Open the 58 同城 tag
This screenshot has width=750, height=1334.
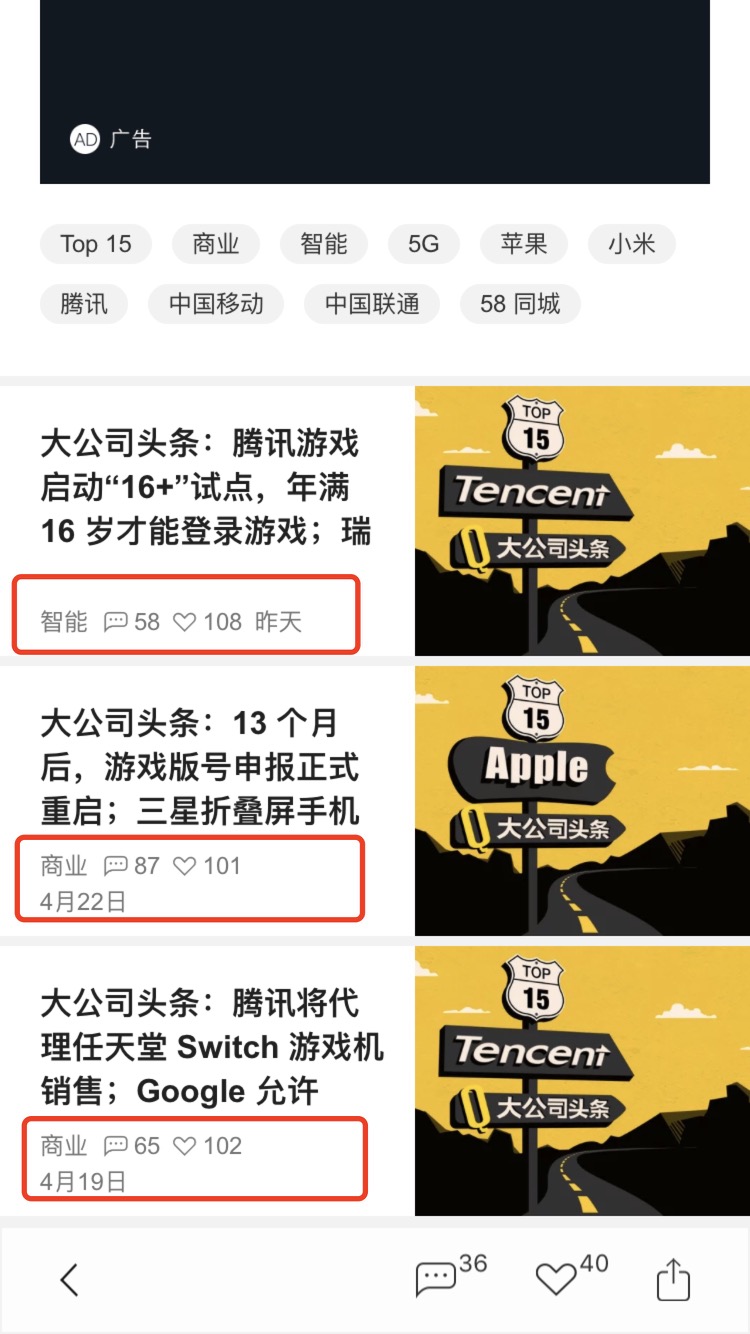520,304
